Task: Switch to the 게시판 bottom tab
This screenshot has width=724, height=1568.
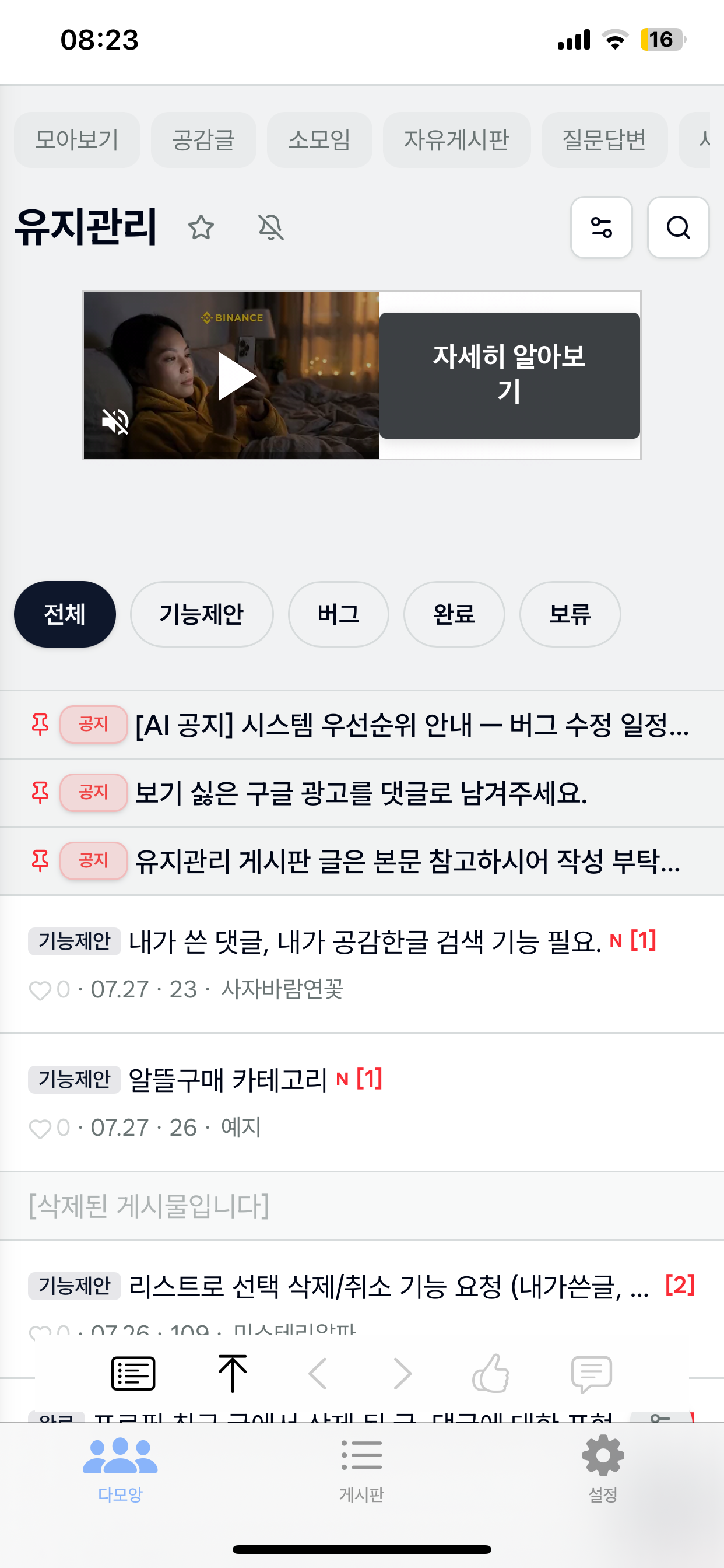Action: click(362, 1468)
